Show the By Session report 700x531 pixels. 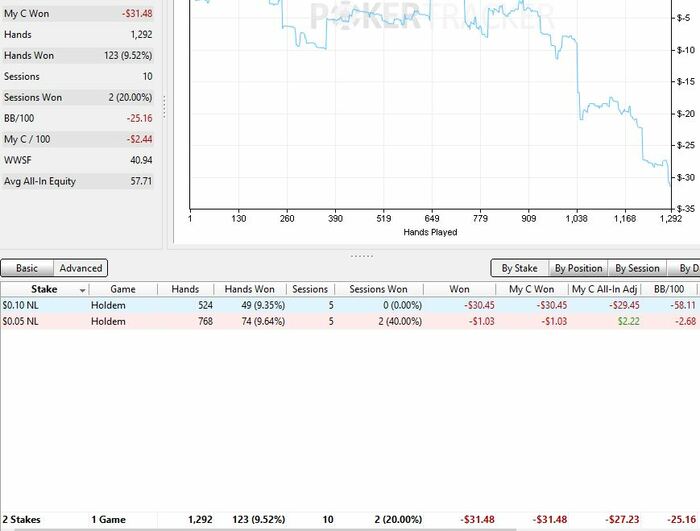[637, 268]
